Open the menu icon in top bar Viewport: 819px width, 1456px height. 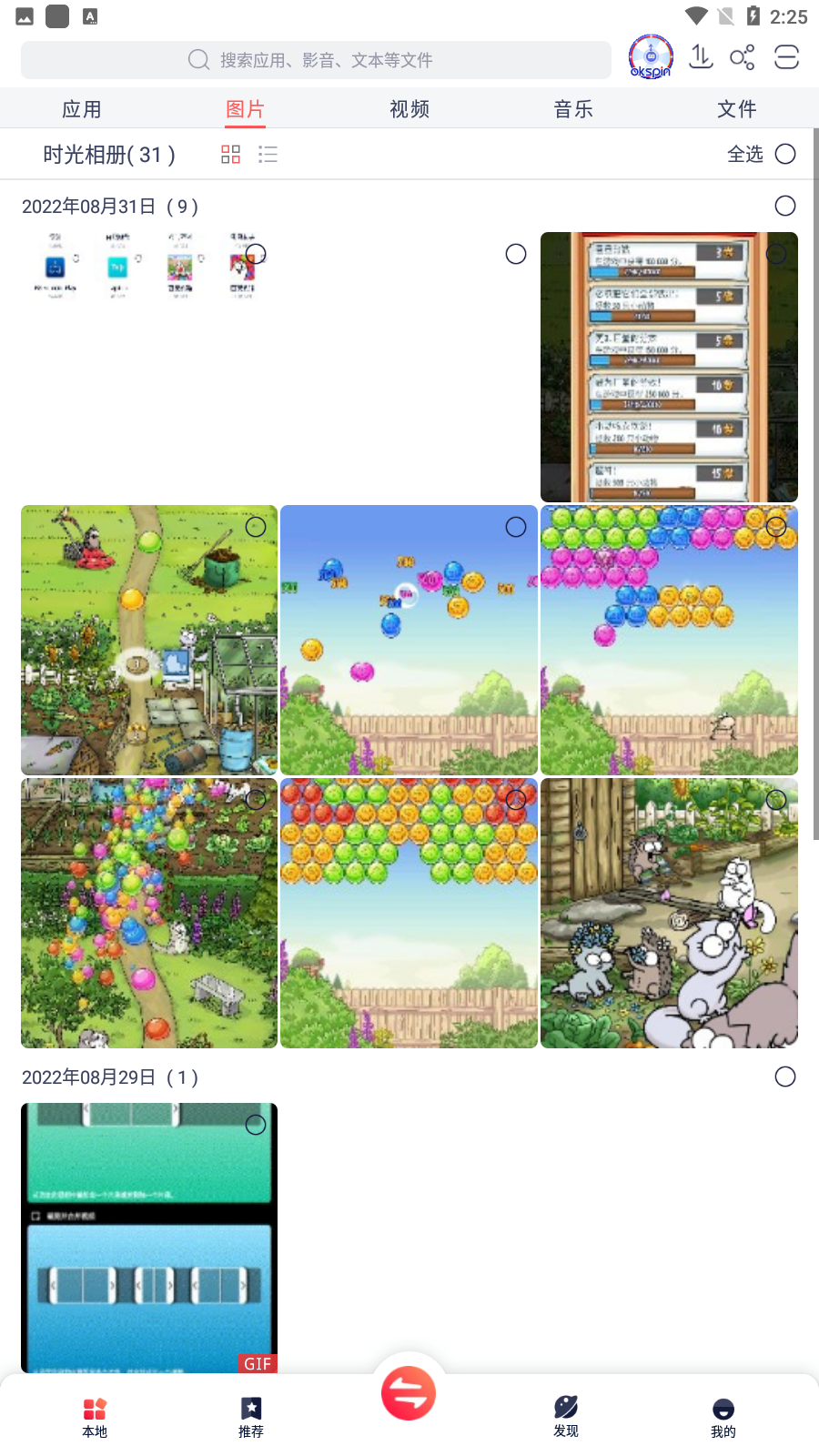(786, 57)
